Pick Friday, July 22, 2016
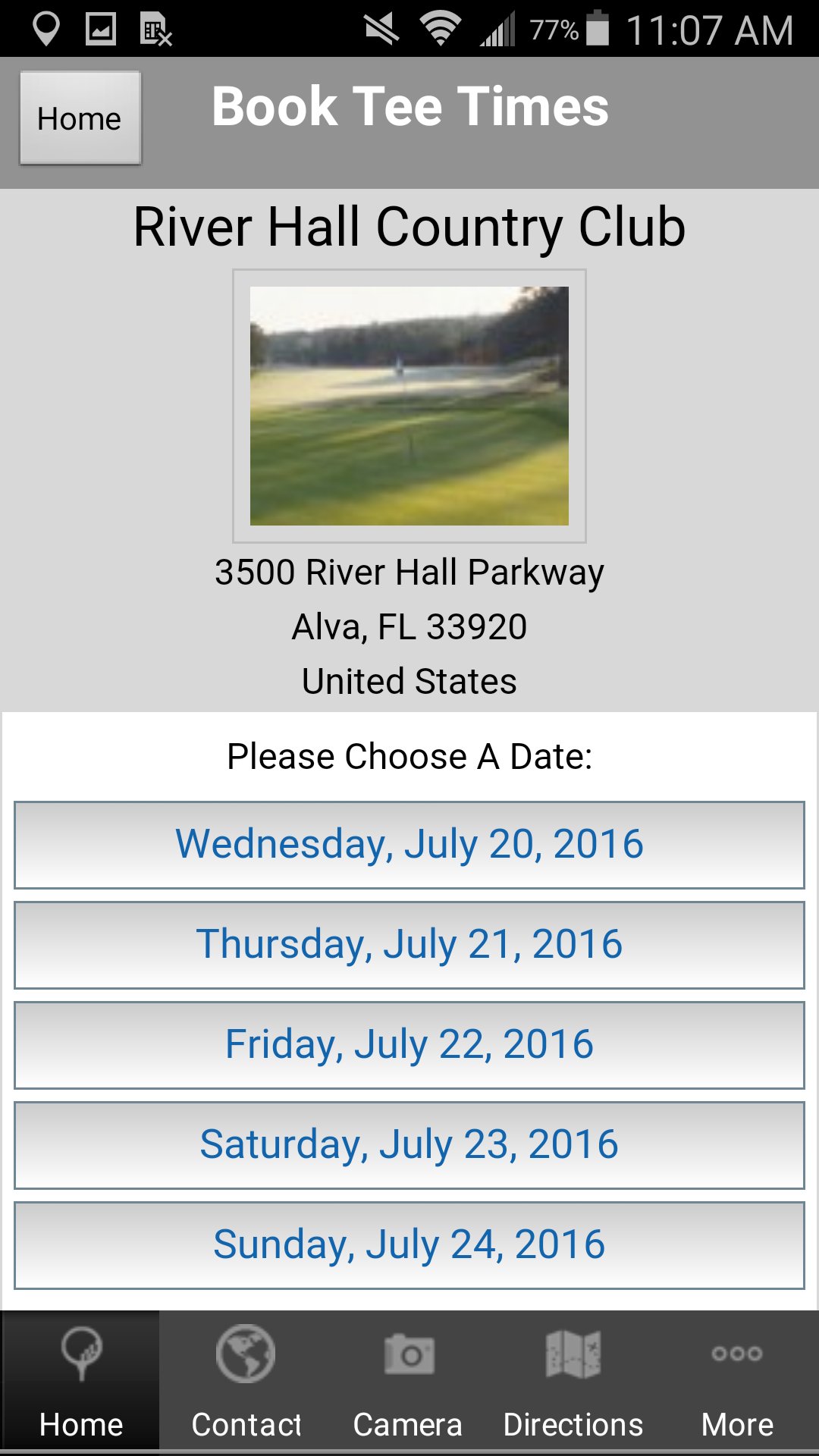This screenshot has width=819, height=1456. point(409,1045)
